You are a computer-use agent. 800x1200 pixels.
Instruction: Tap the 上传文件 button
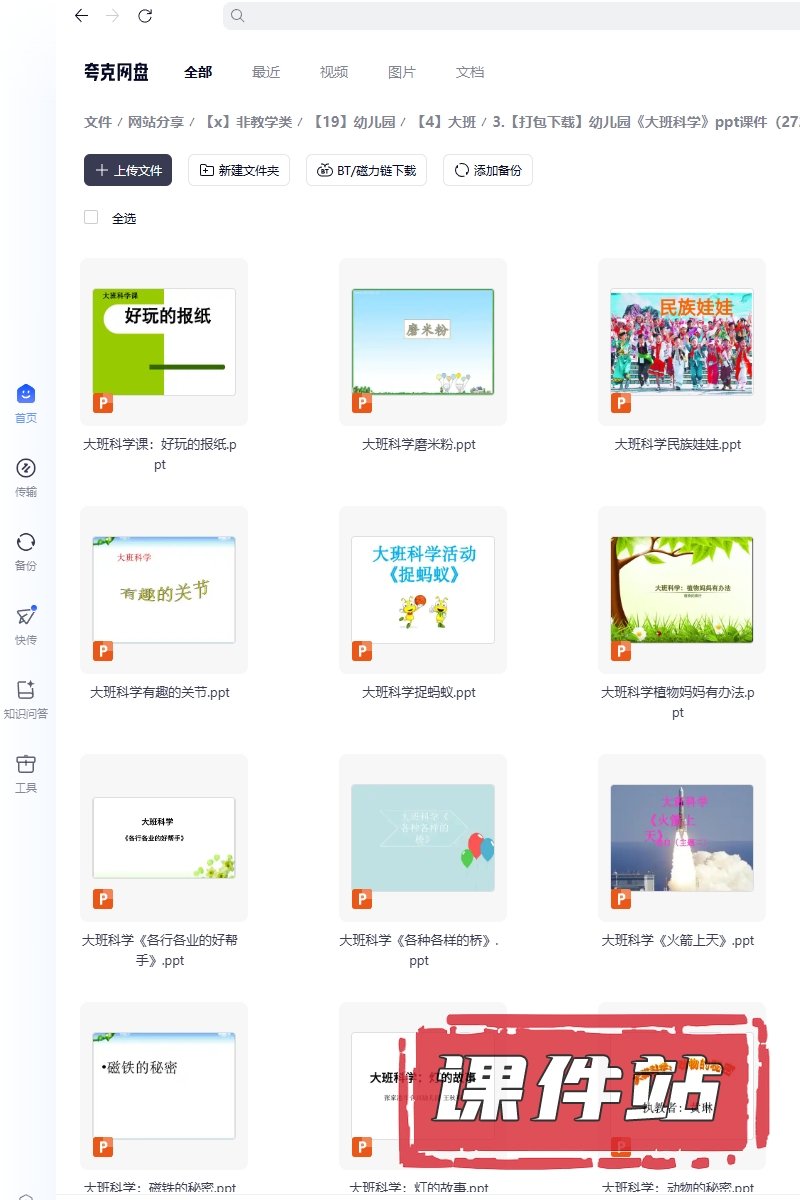(x=128, y=170)
